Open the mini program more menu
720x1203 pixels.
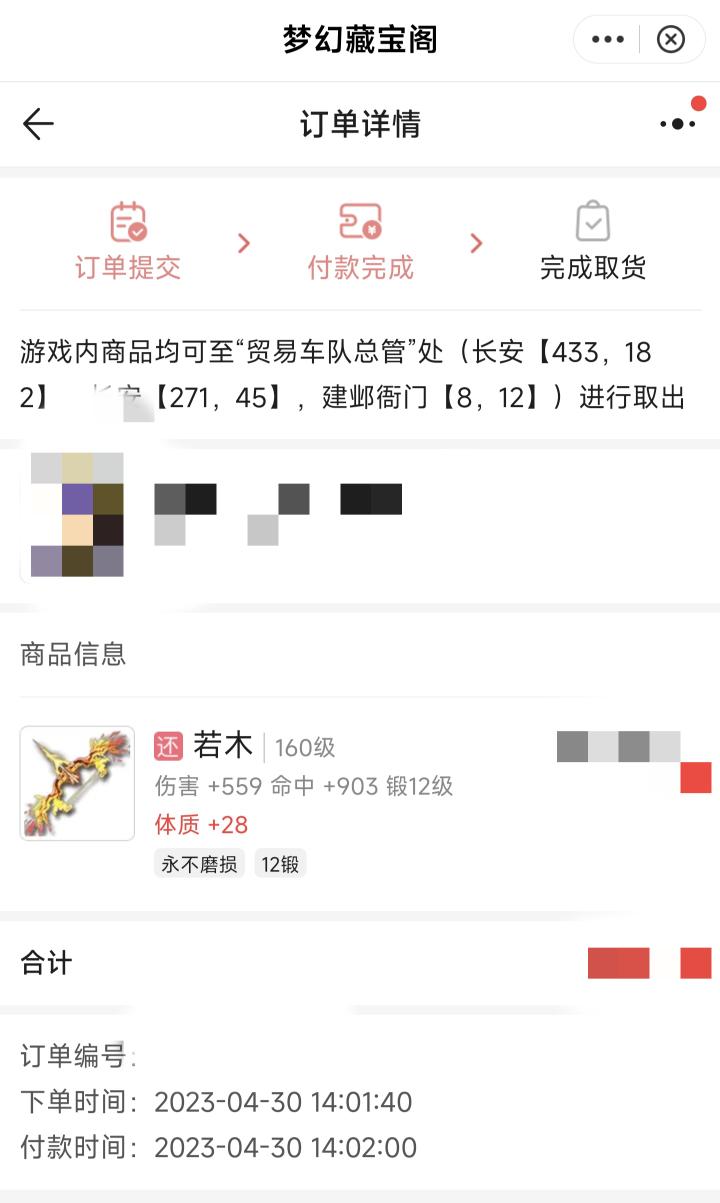click(x=607, y=40)
